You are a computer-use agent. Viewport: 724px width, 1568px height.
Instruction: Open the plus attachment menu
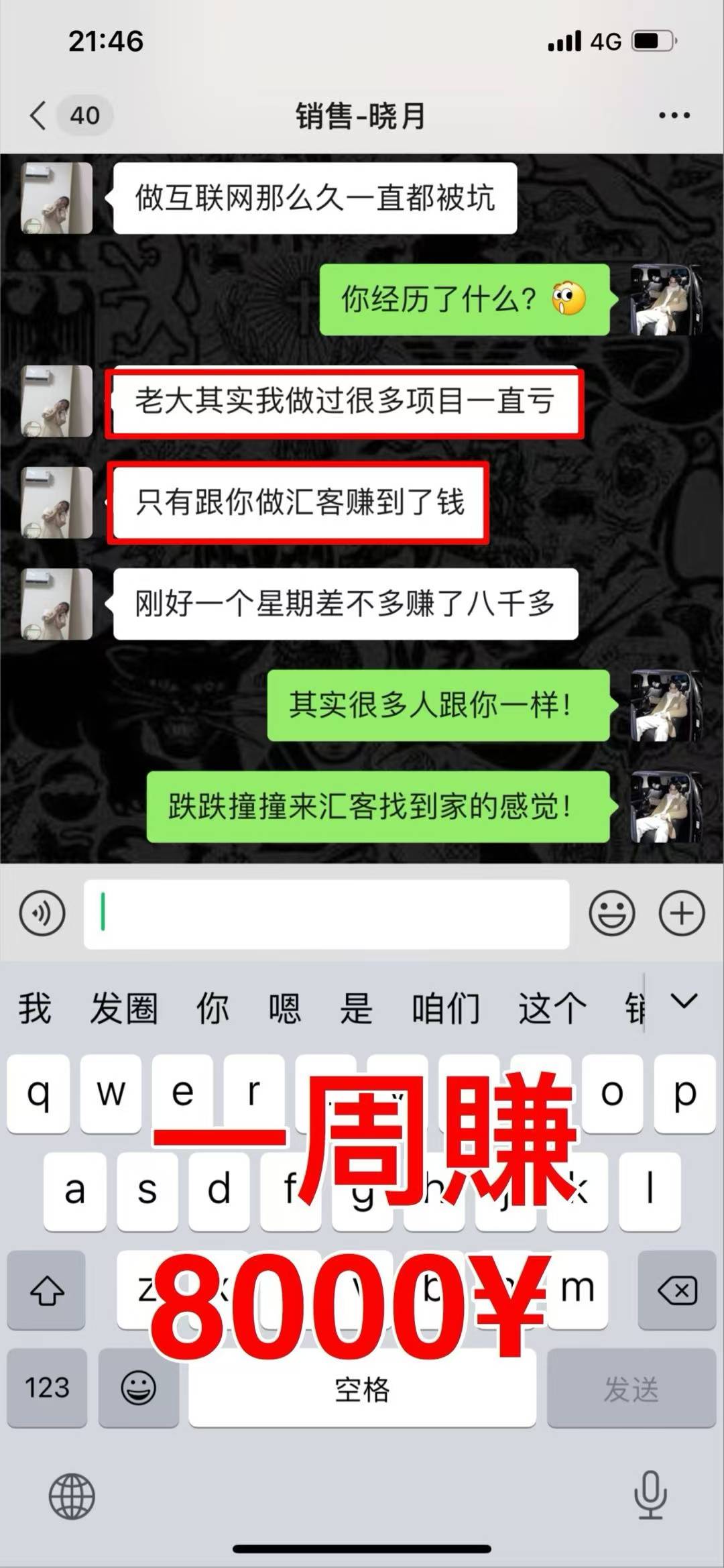tap(681, 913)
